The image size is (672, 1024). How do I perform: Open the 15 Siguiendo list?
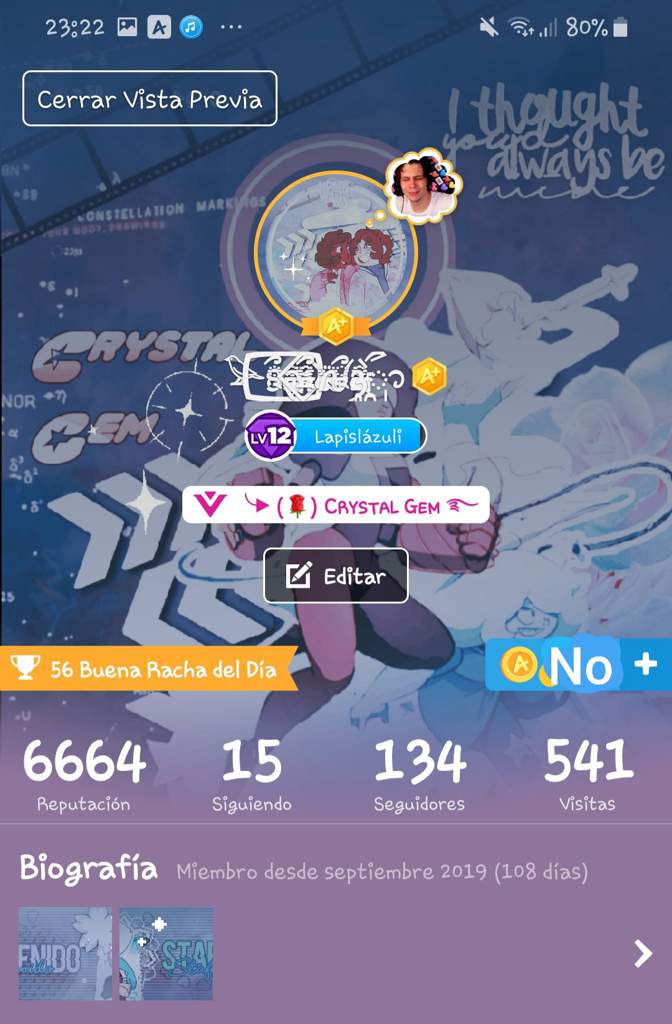coord(251,775)
